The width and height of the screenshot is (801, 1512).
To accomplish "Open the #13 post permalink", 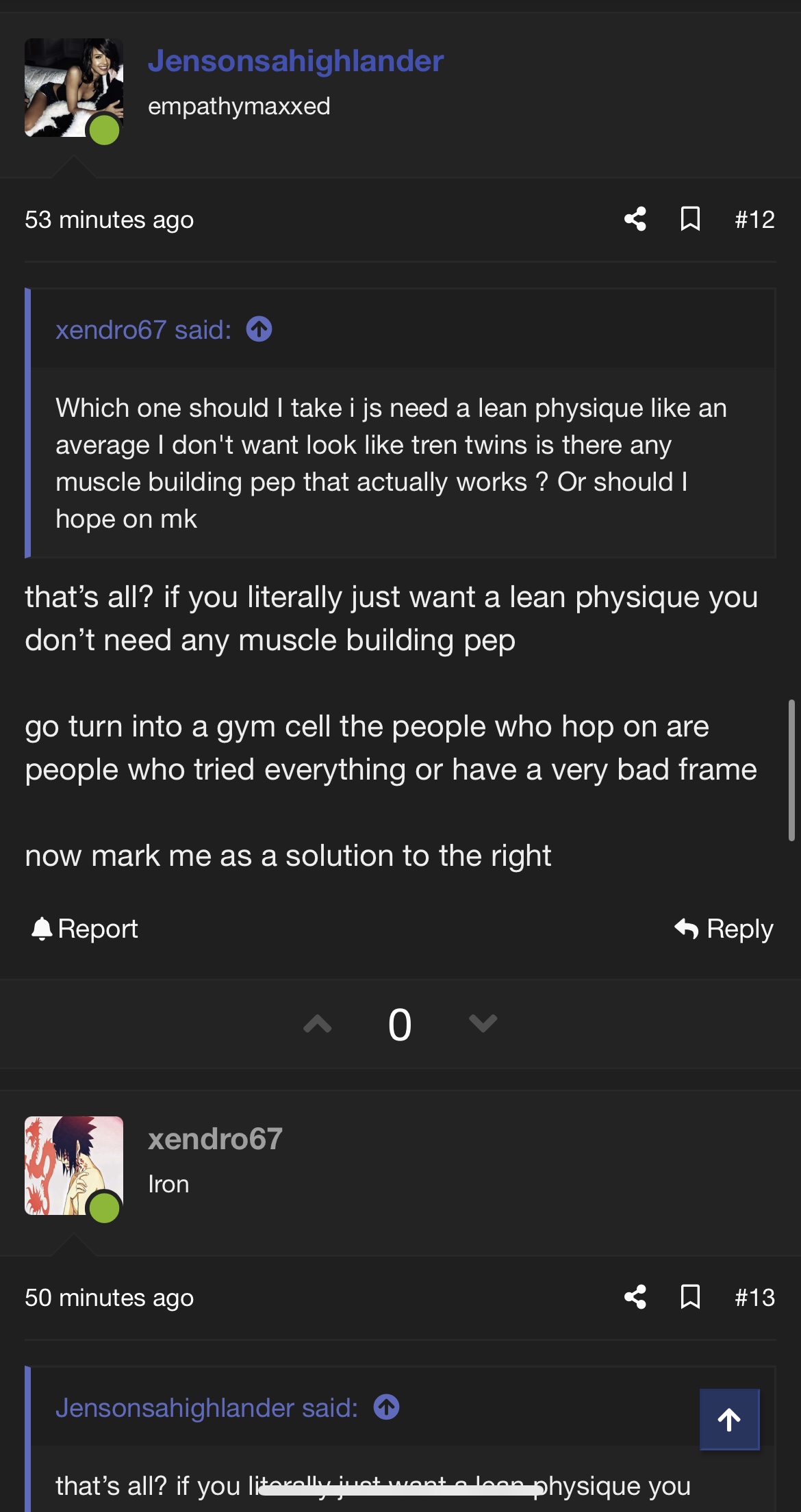I will [x=754, y=1298].
